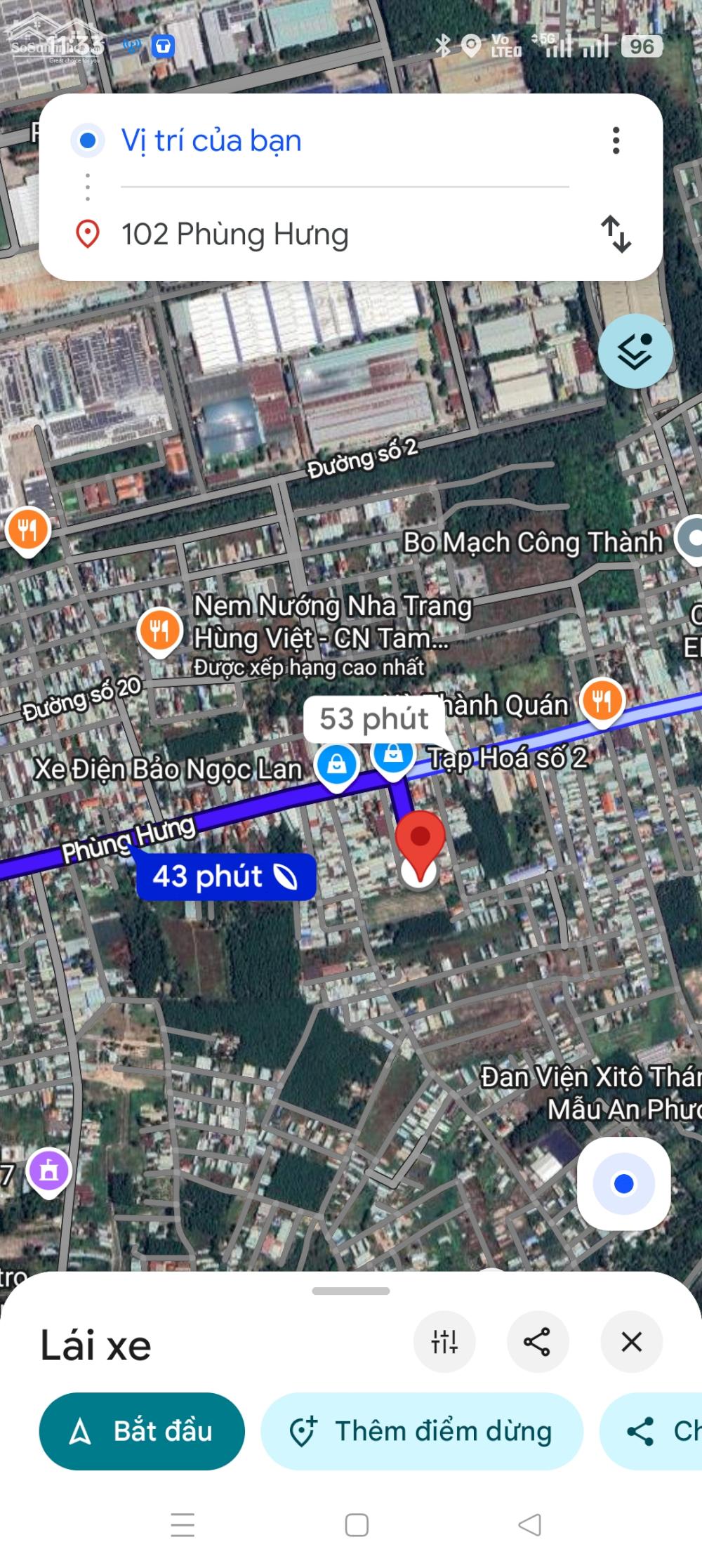Open Xe Điện Bảo Ngọc Lan marker

coord(336,765)
